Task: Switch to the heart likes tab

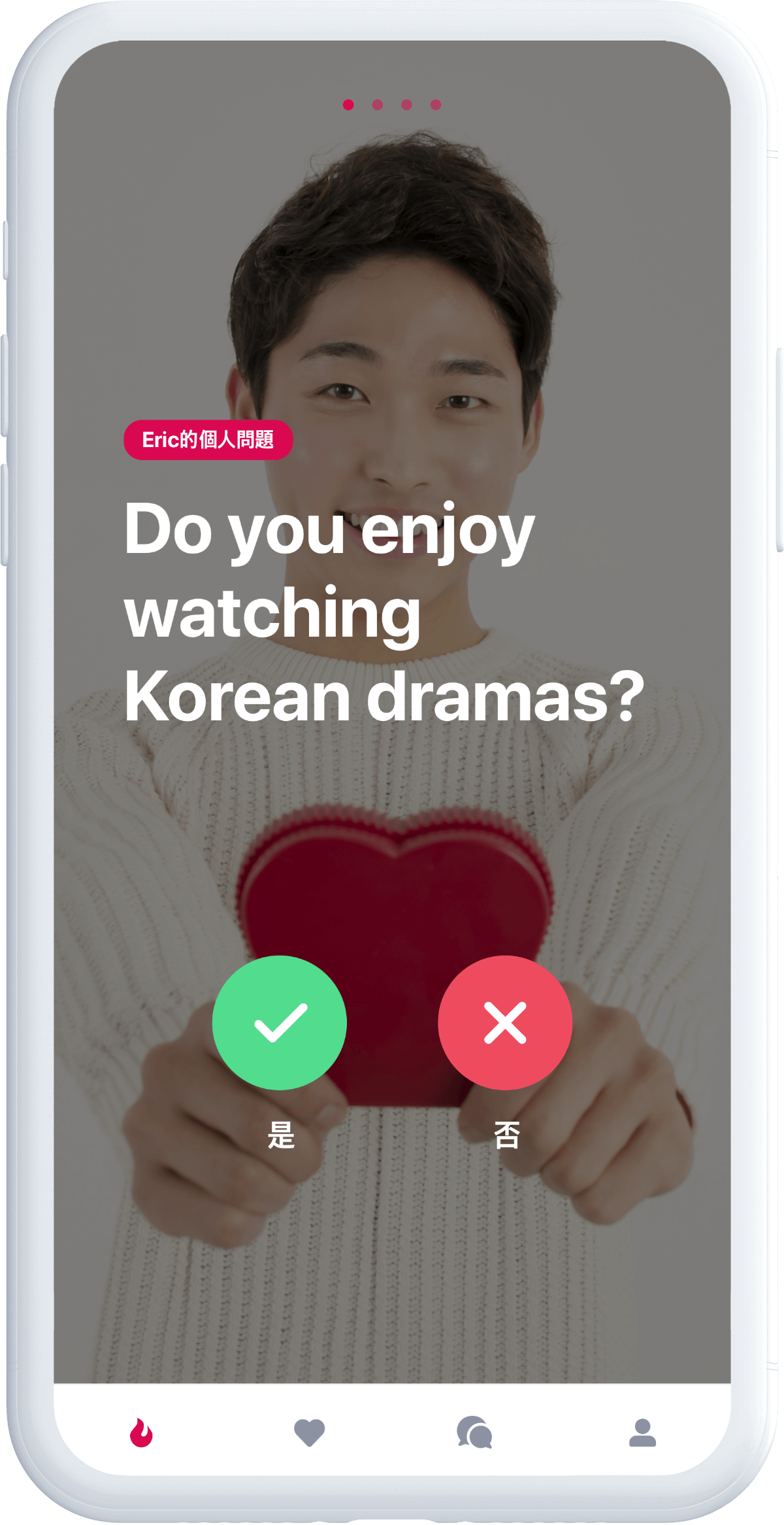Action: point(309,1433)
